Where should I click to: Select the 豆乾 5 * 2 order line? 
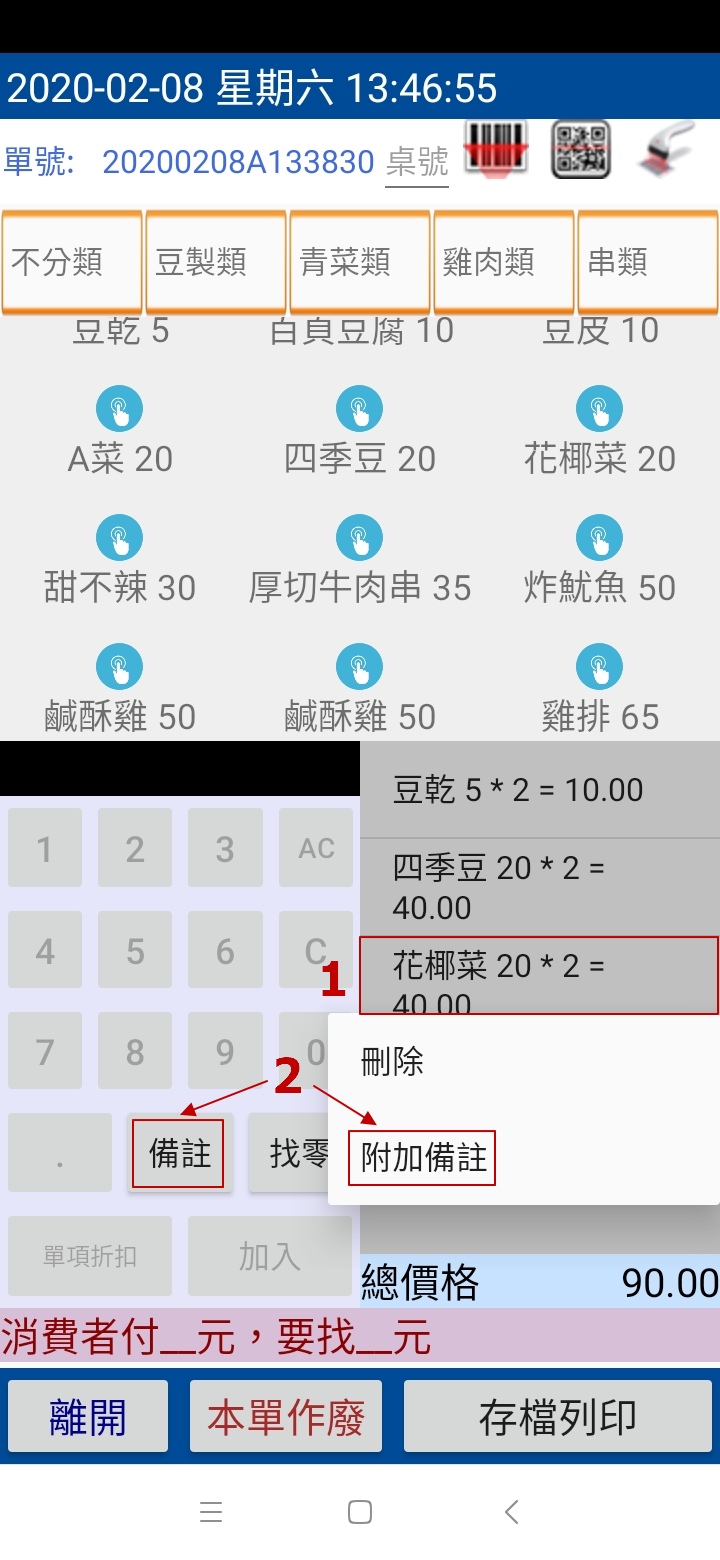[540, 790]
